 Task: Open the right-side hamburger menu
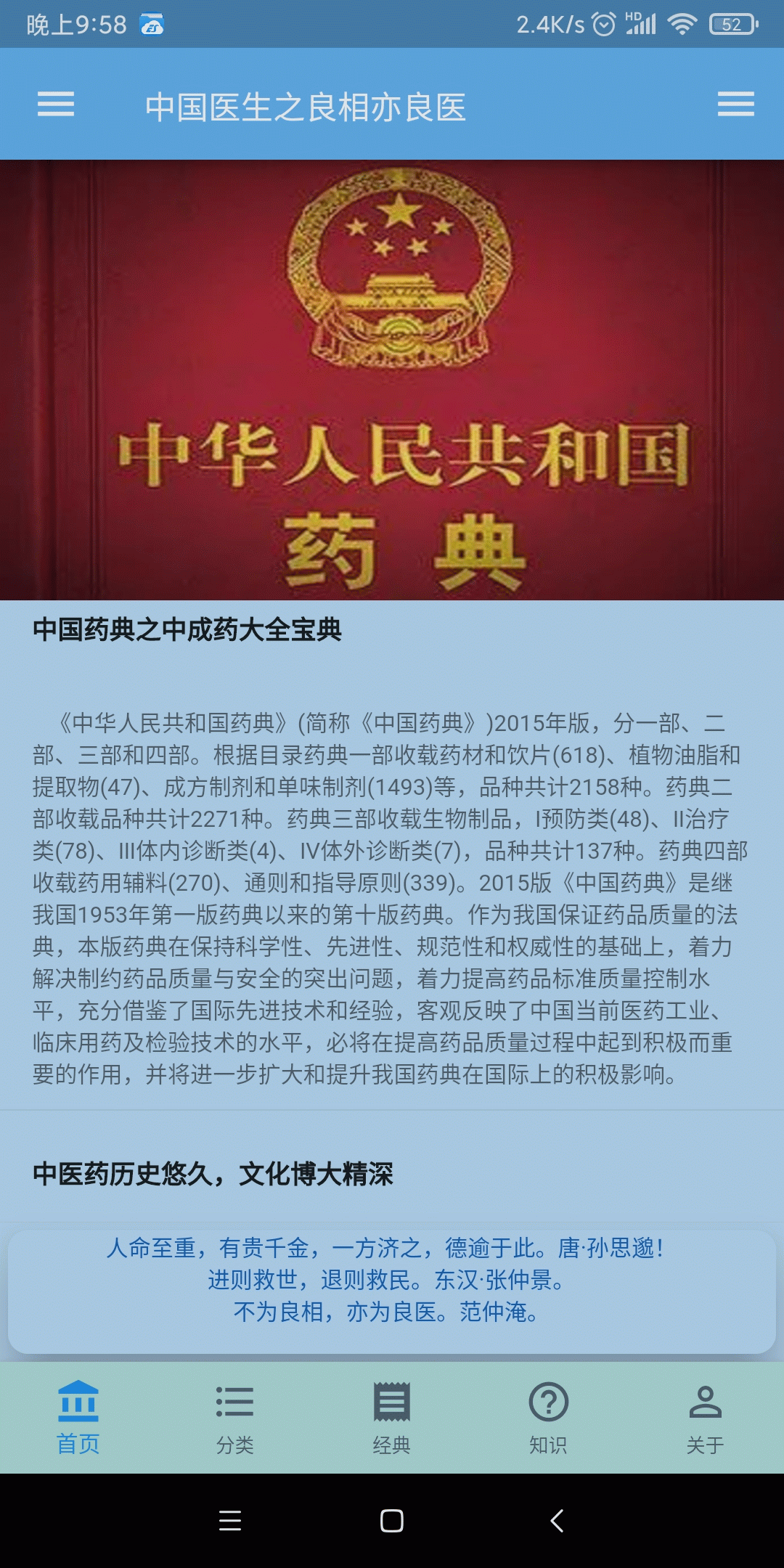tap(735, 105)
